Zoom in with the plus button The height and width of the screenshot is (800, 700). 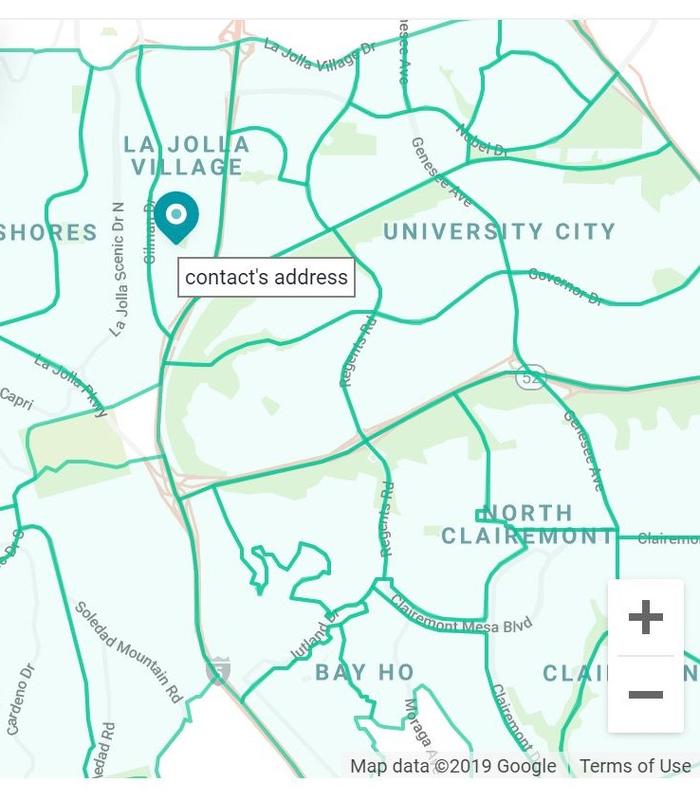coord(645,617)
